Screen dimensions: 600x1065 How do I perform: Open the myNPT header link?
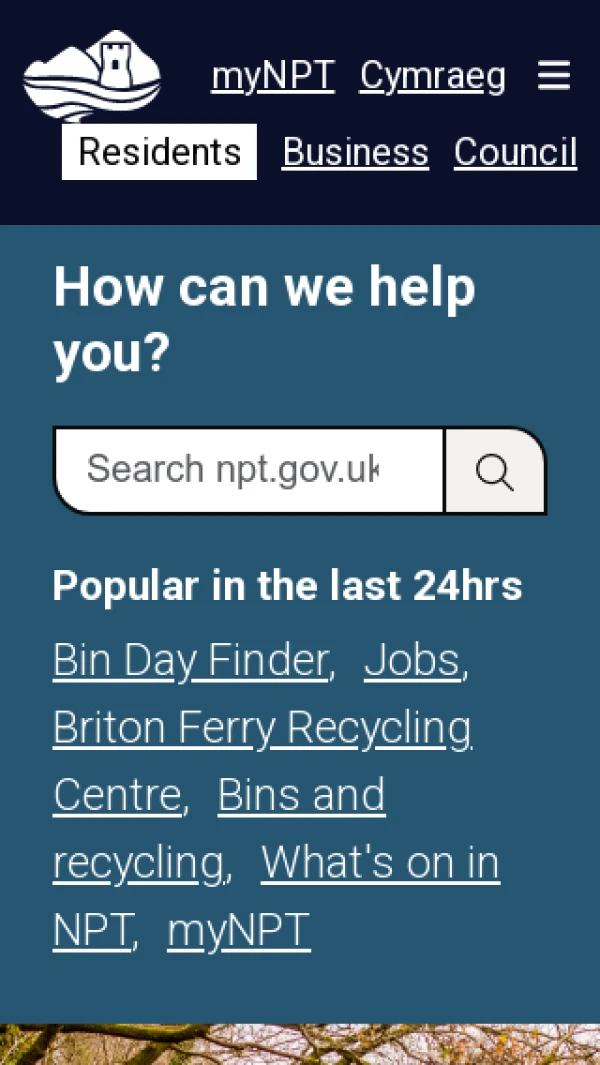click(272, 76)
